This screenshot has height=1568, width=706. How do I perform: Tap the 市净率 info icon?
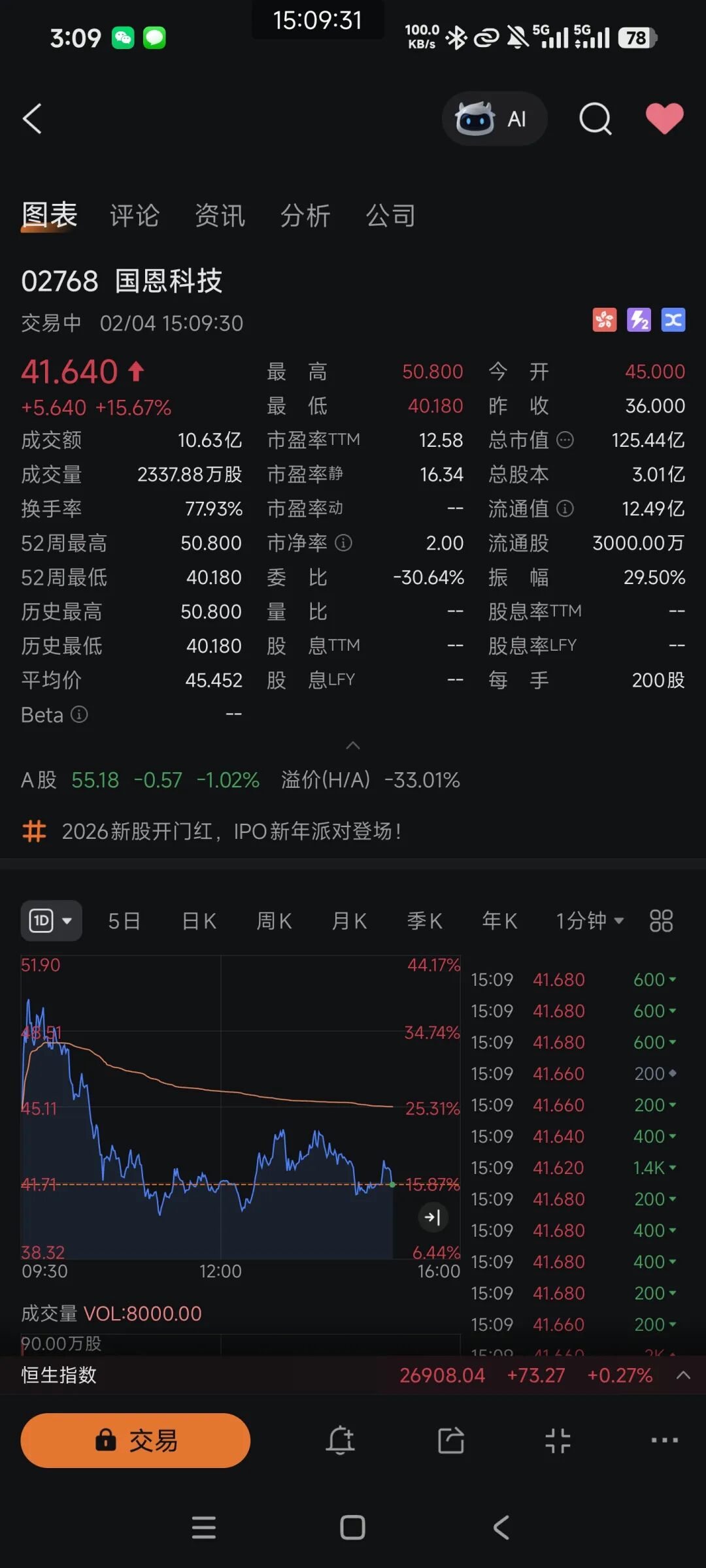click(343, 543)
